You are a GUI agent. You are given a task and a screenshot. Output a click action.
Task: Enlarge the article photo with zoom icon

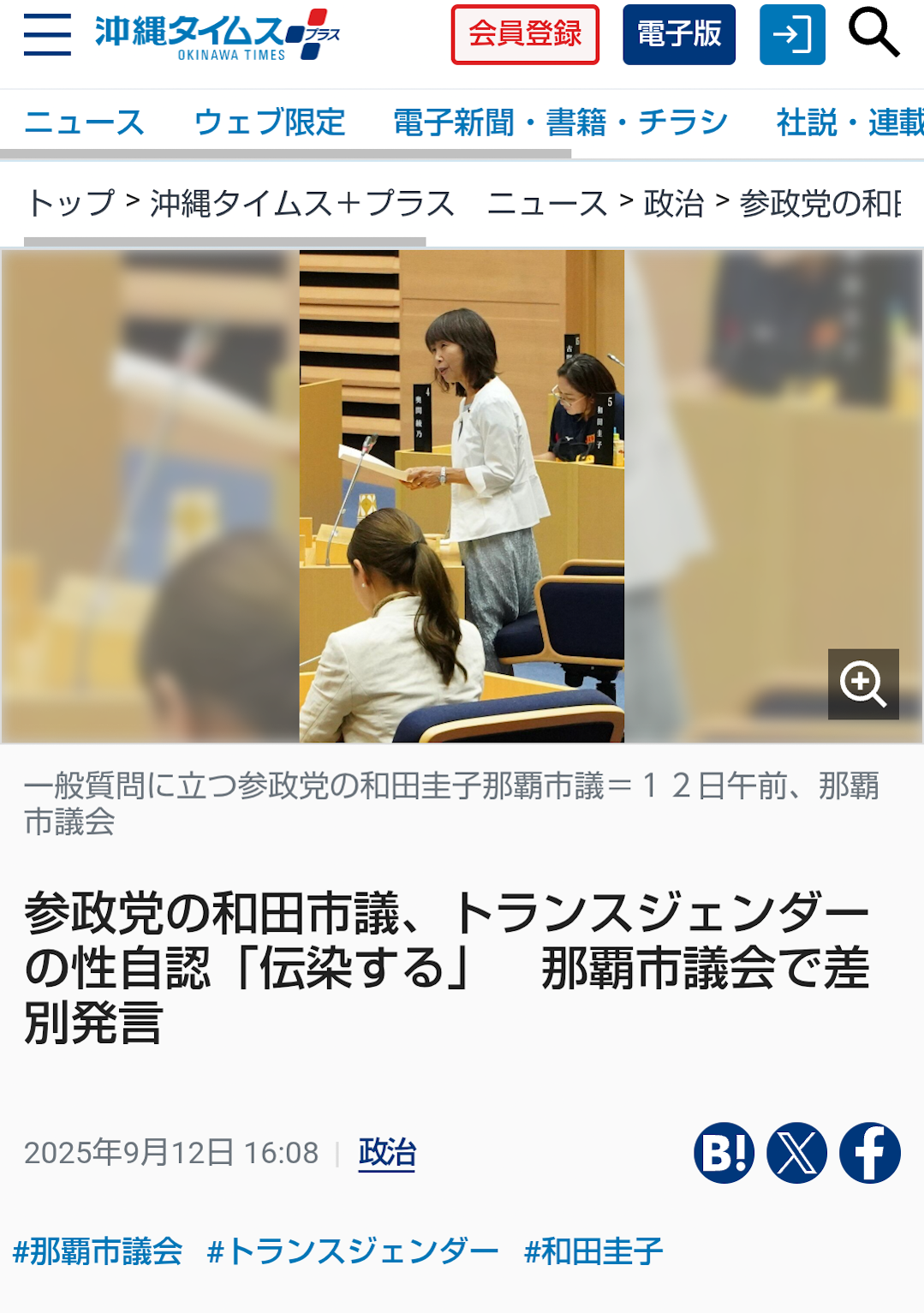pyautogui.click(x=862, y=683)
